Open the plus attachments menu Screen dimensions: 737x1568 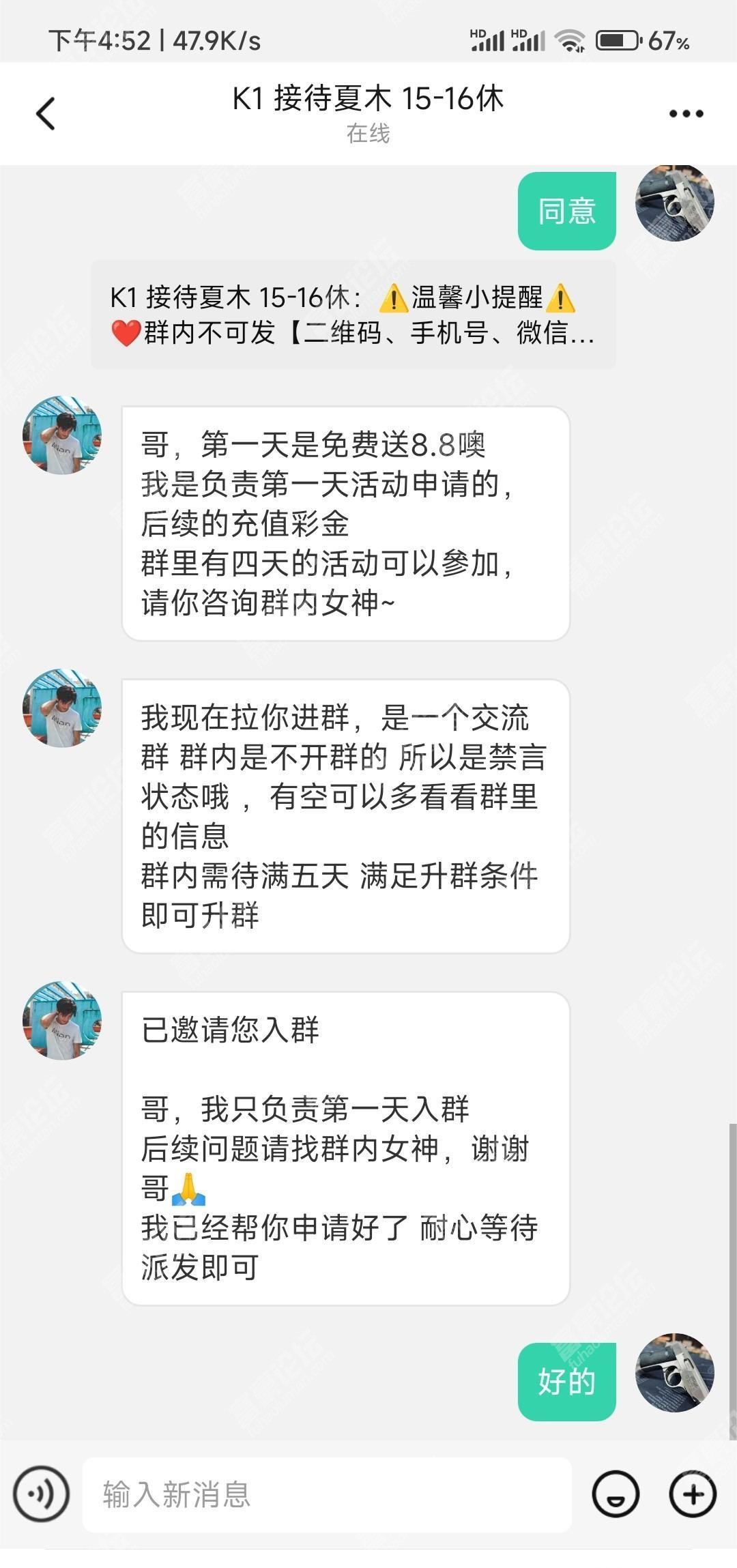click(693, 1494)
